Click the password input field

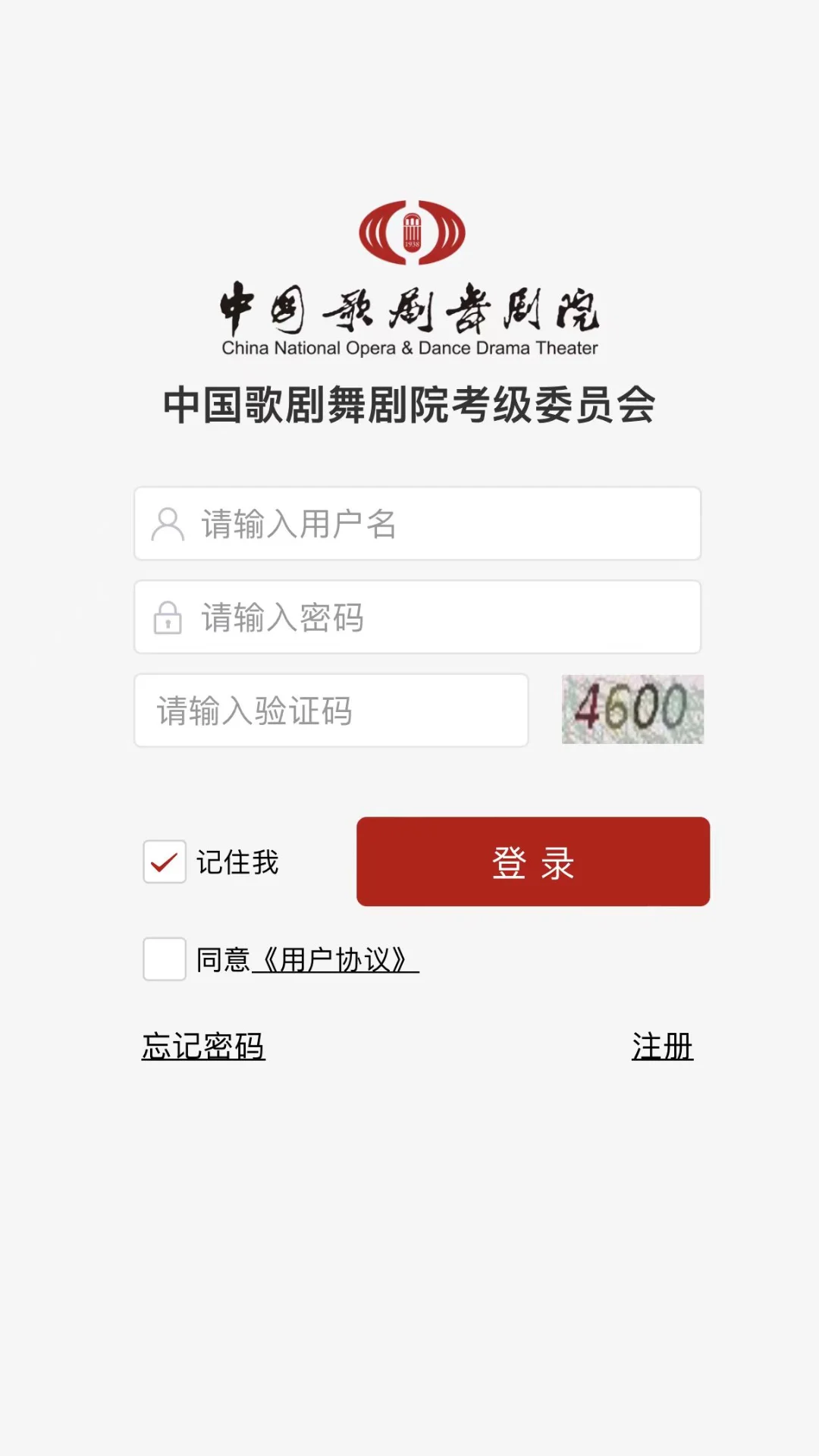(x=417, y=617)
